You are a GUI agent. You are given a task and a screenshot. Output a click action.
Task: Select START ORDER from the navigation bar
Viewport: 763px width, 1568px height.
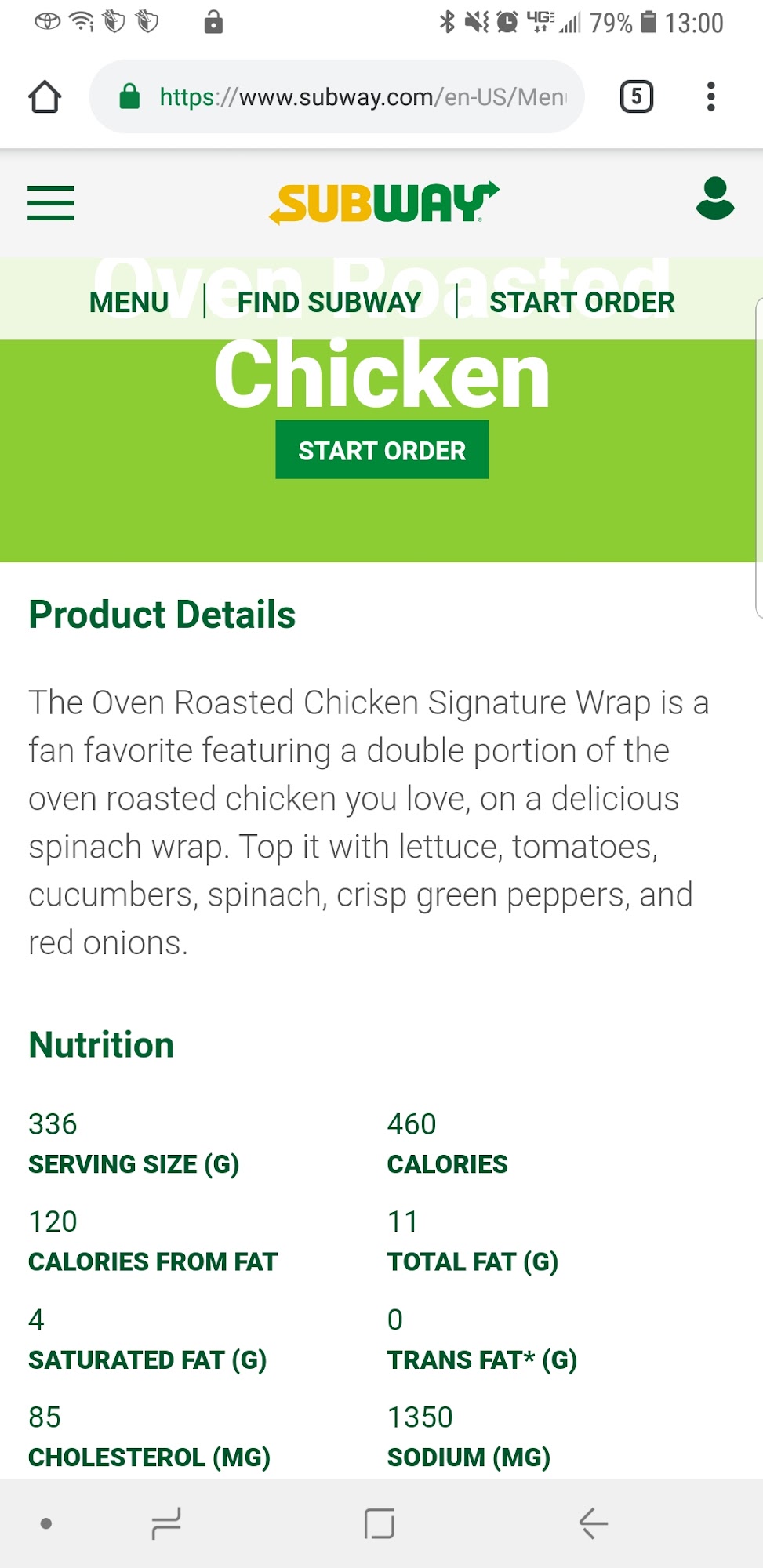click(582, 301)
